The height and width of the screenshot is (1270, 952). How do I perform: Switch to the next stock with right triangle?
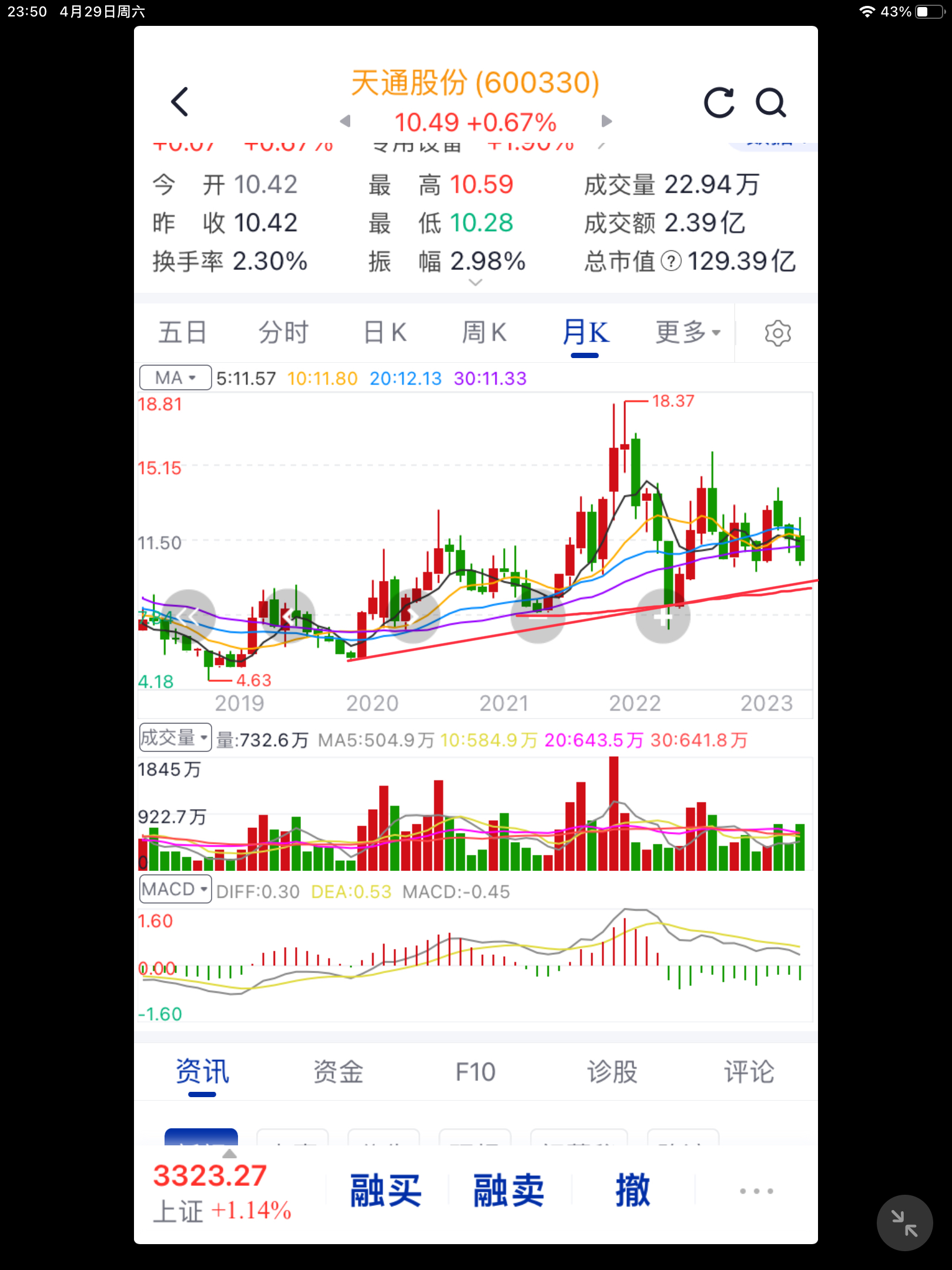pyautogui.click(x=606, y=121)
